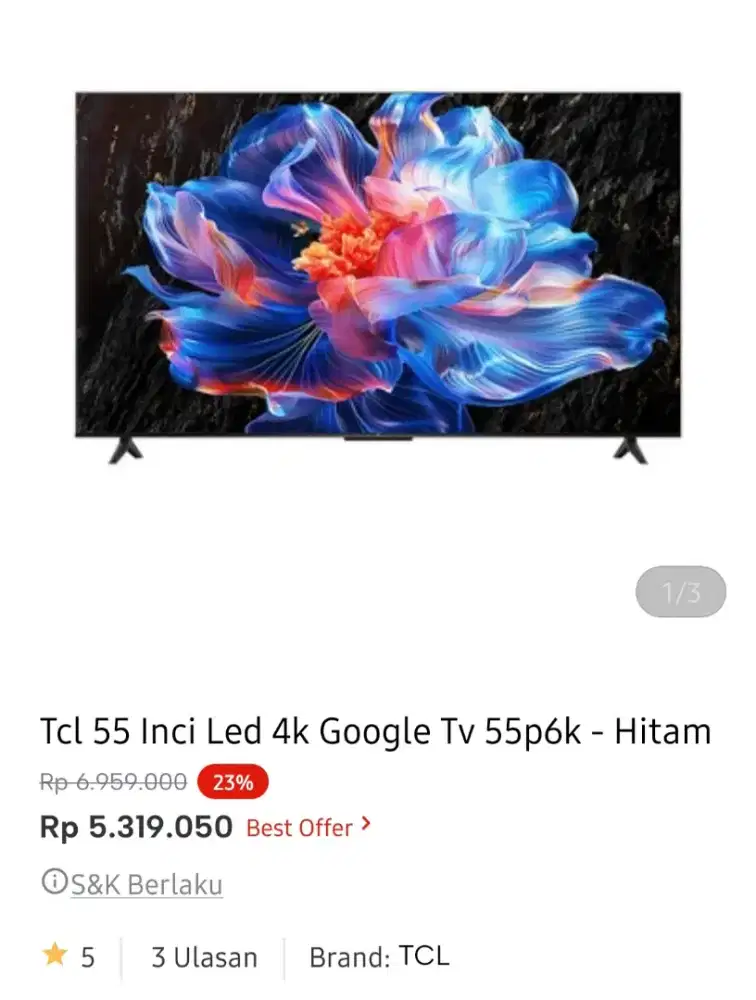Image resolution: width=756 pixels, height=1000 pixels.
Task: Click the Rp 5.319.050 sale price
Action: coord(135,826)
